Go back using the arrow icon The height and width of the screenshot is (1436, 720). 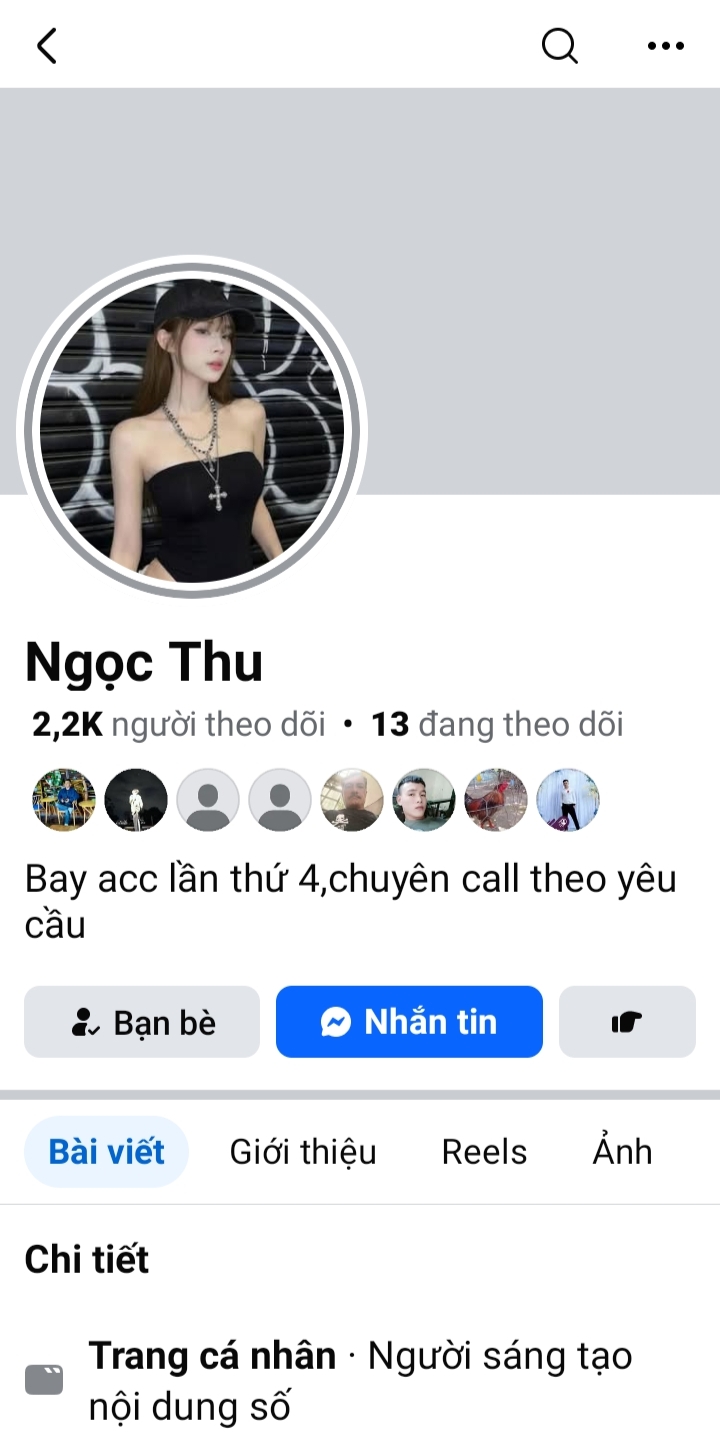click(x=47, y=45)
